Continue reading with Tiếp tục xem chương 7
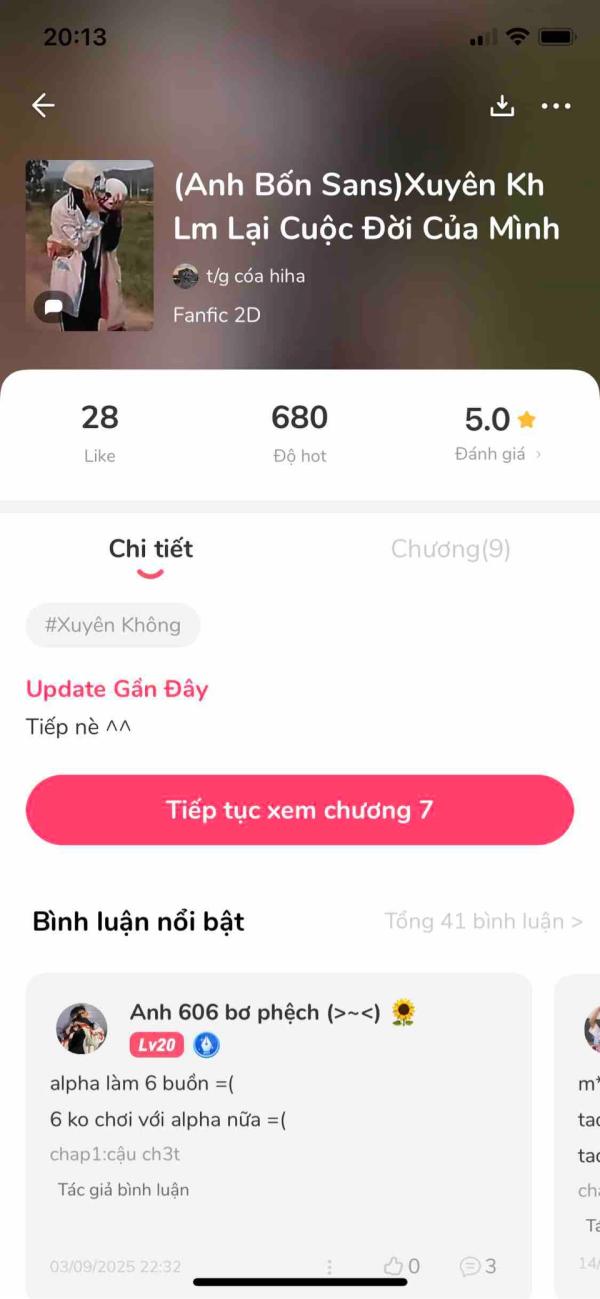Image resolution: width=600 pixels, height=1299 pixels. (300, 810)
